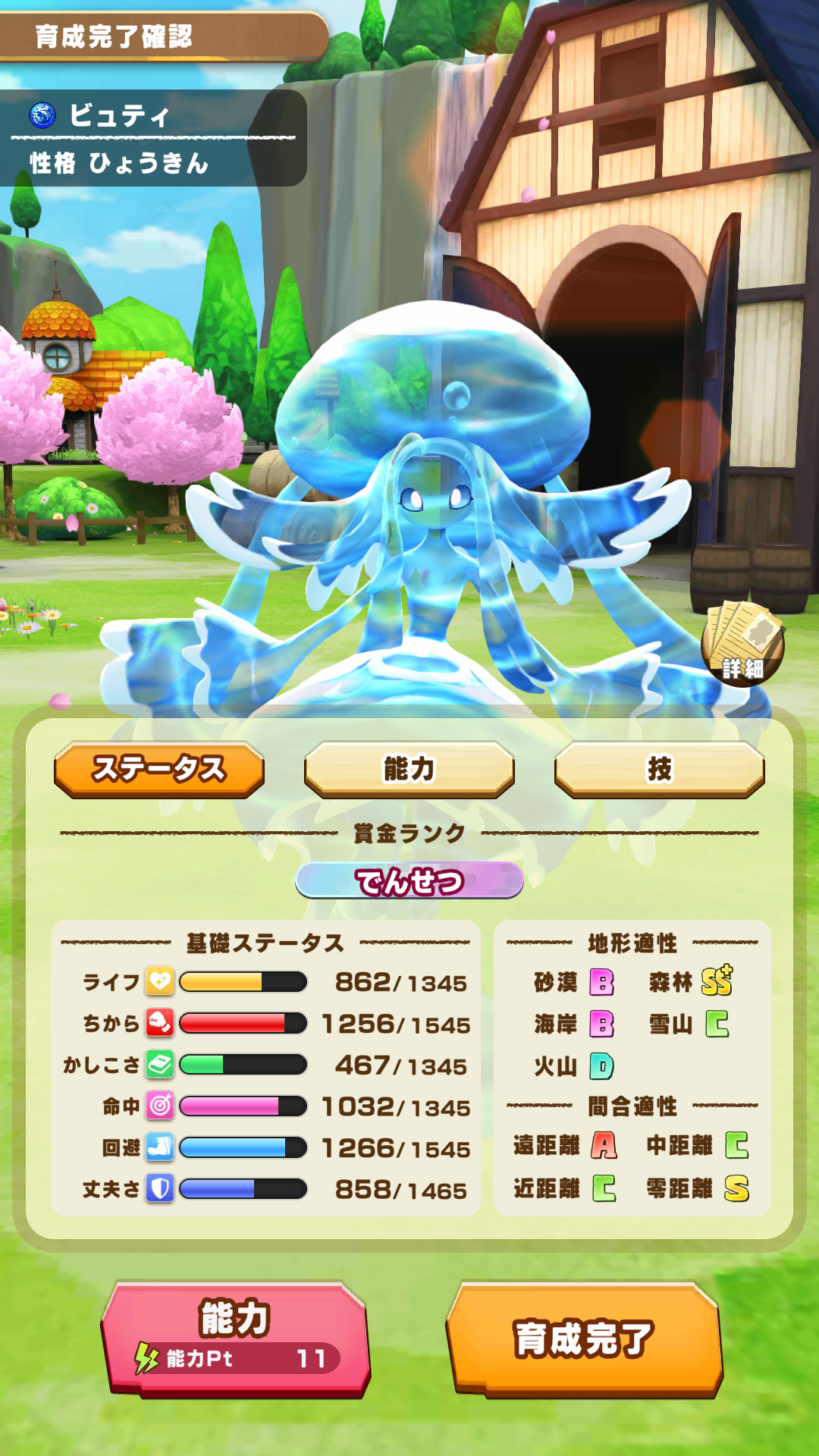Open the 詳細 details icon

point(742,645)
